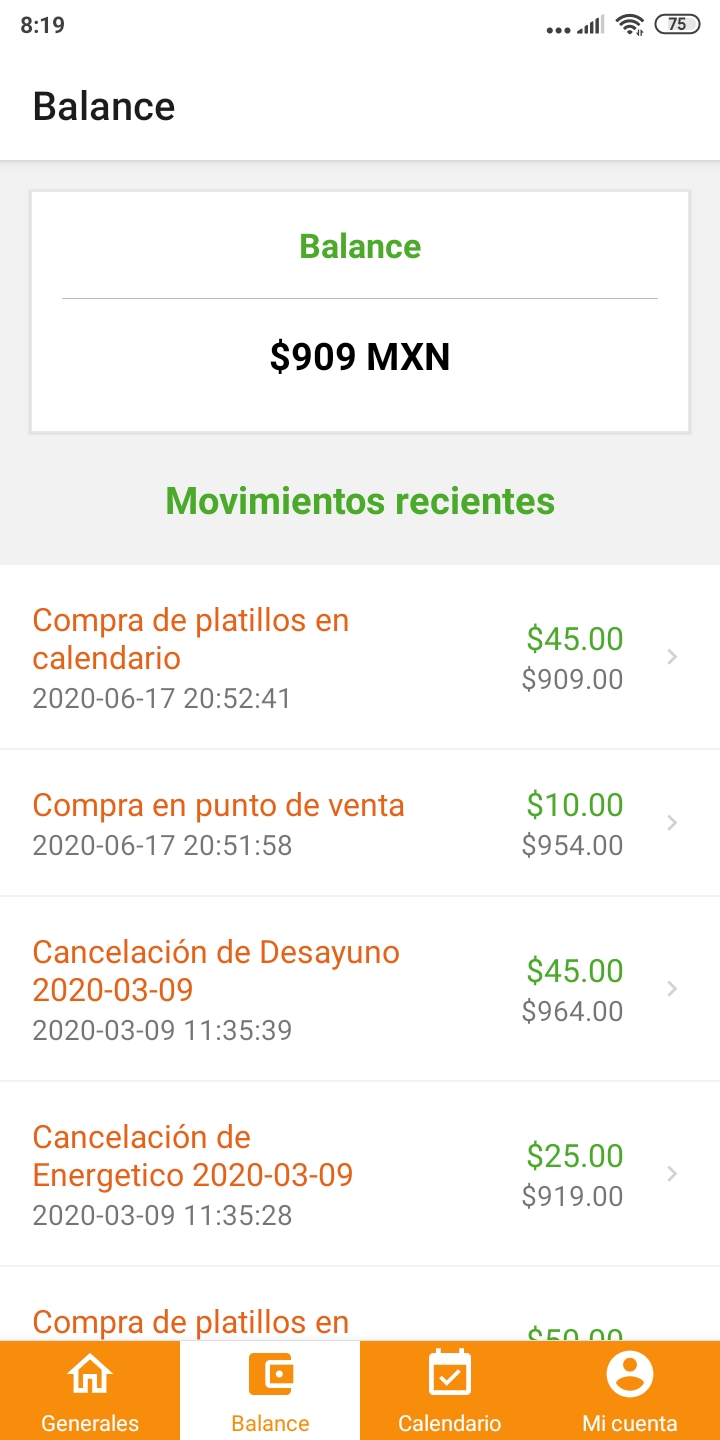Go to the Calendario tab
This screenshot has height=1440, width=720.
[450, 1391]
